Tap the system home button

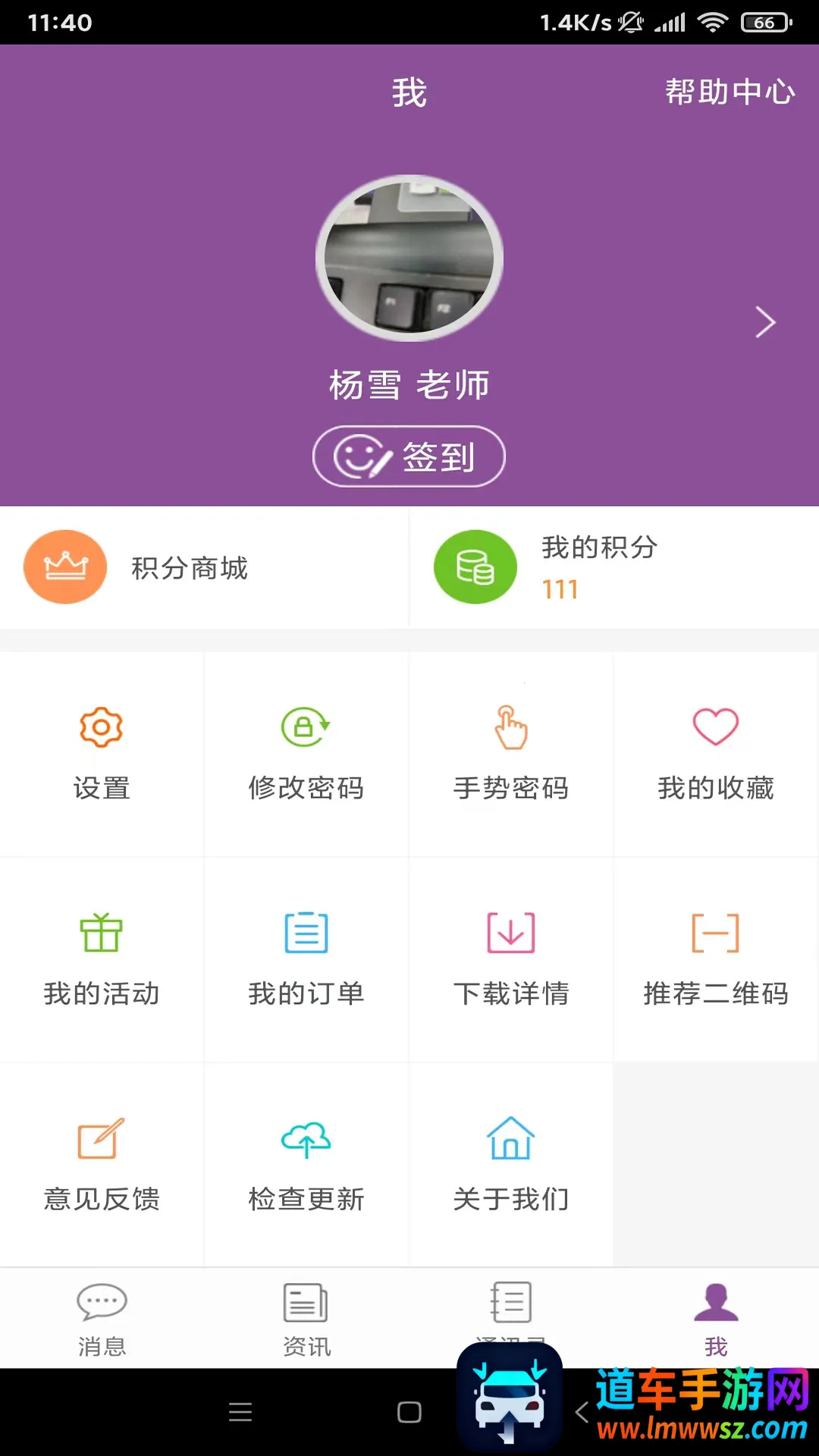coord(409,1412)
